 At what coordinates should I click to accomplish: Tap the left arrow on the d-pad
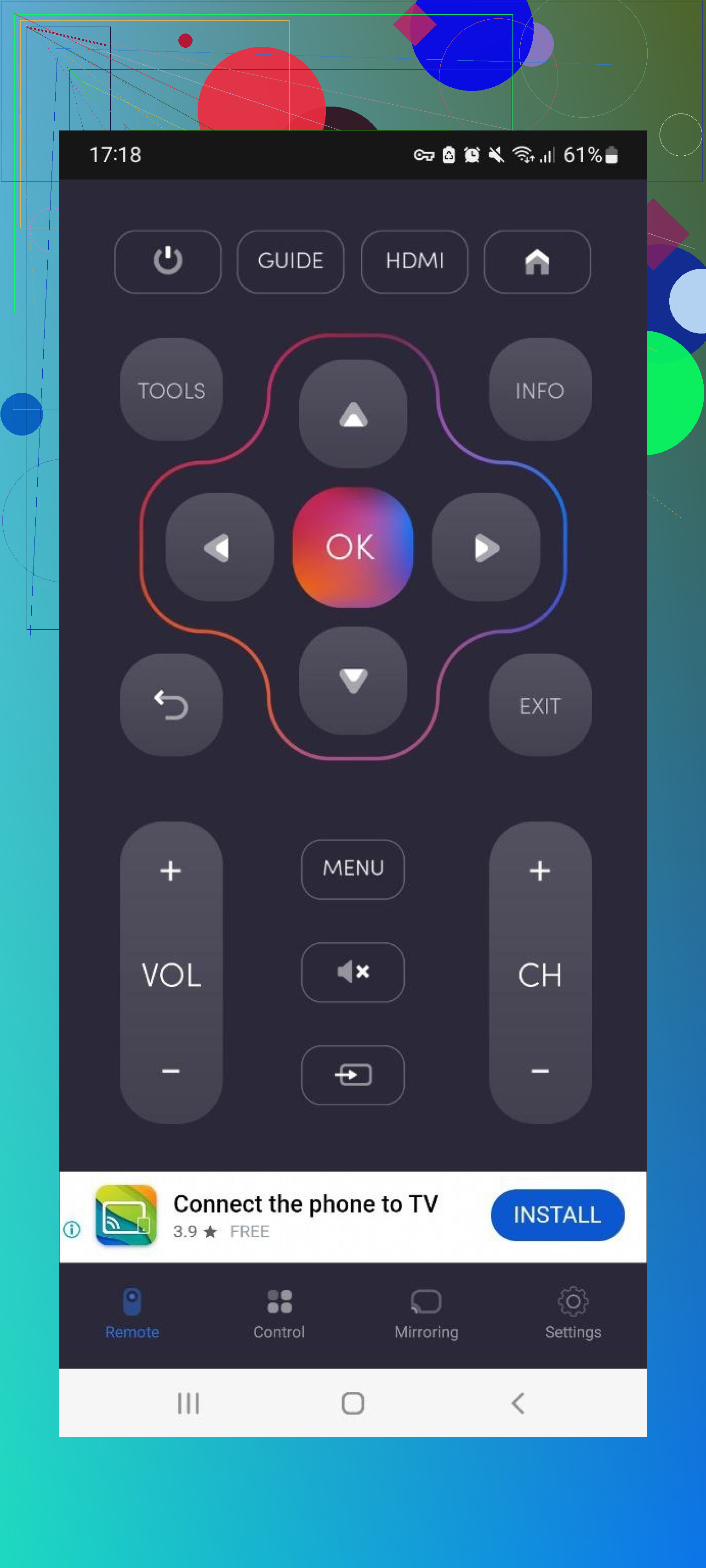pyautogui.click(x=219, y=547)
